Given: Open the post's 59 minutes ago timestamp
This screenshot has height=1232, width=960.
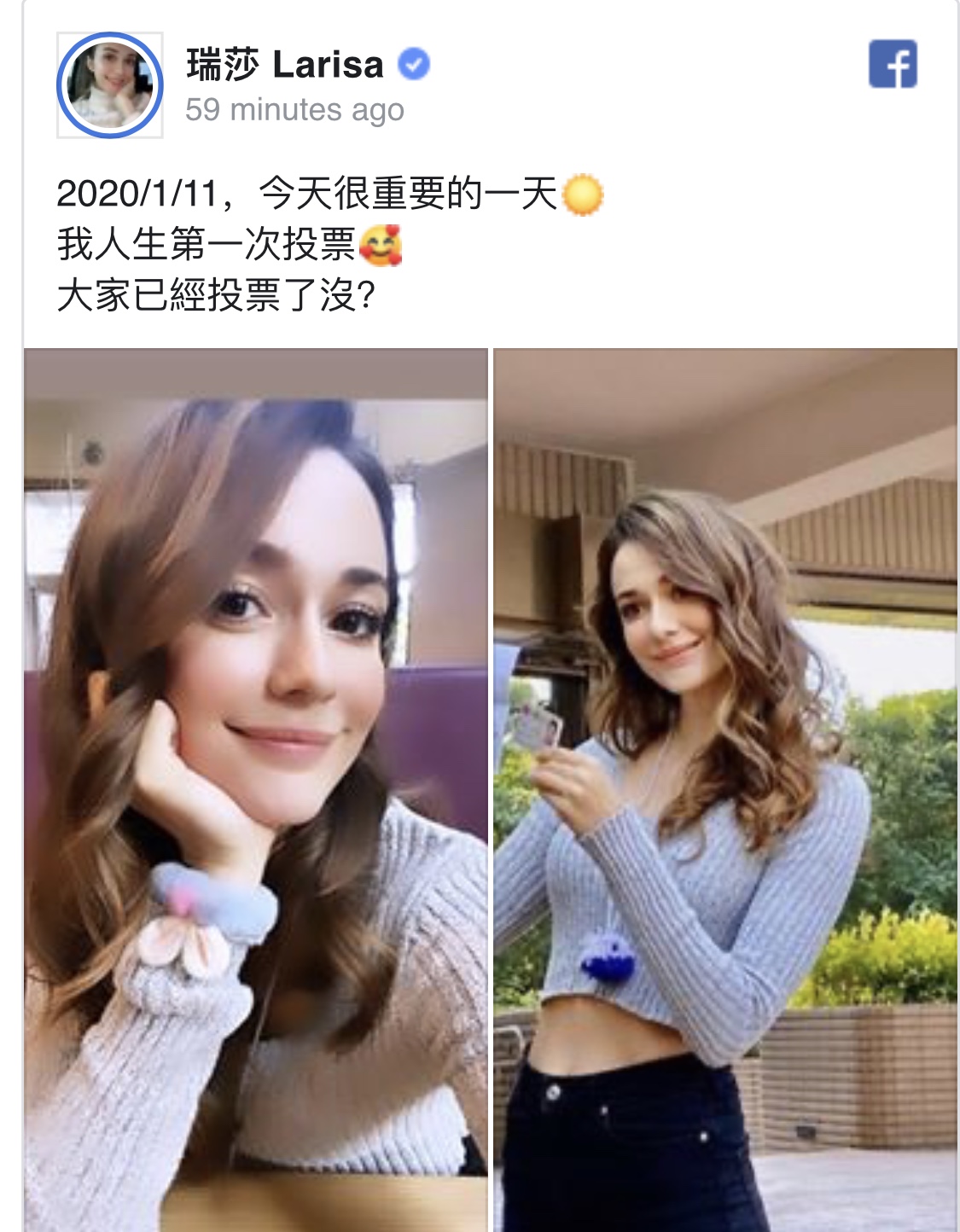Looking at the screenshot, I should tap(294, 110).
